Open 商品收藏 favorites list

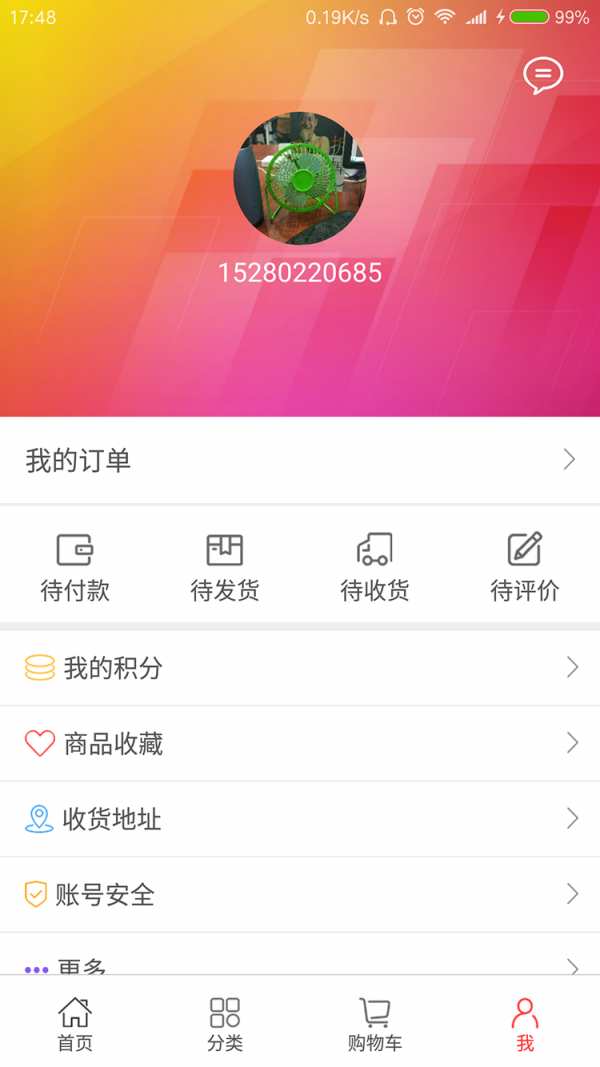(300, 743)
